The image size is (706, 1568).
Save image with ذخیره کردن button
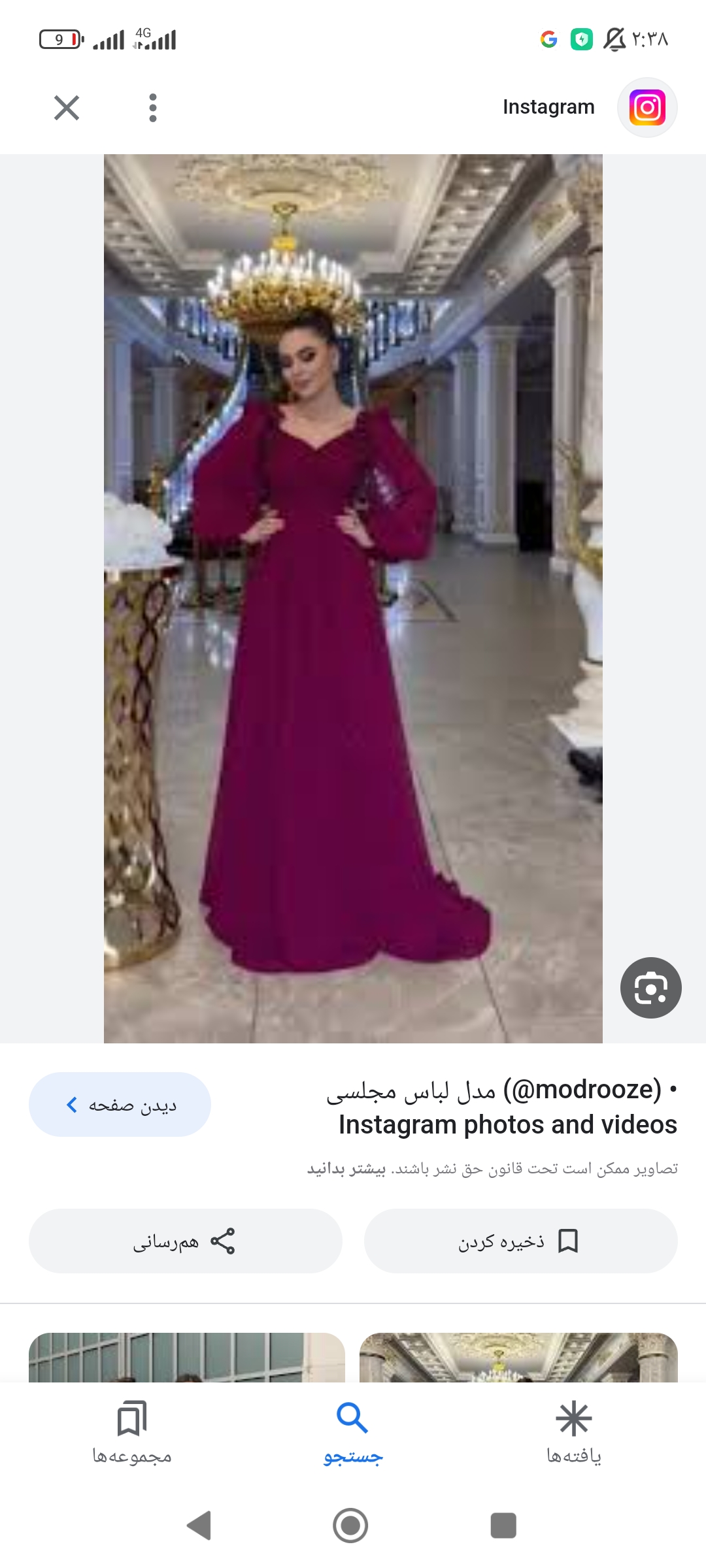[520, 1241]
